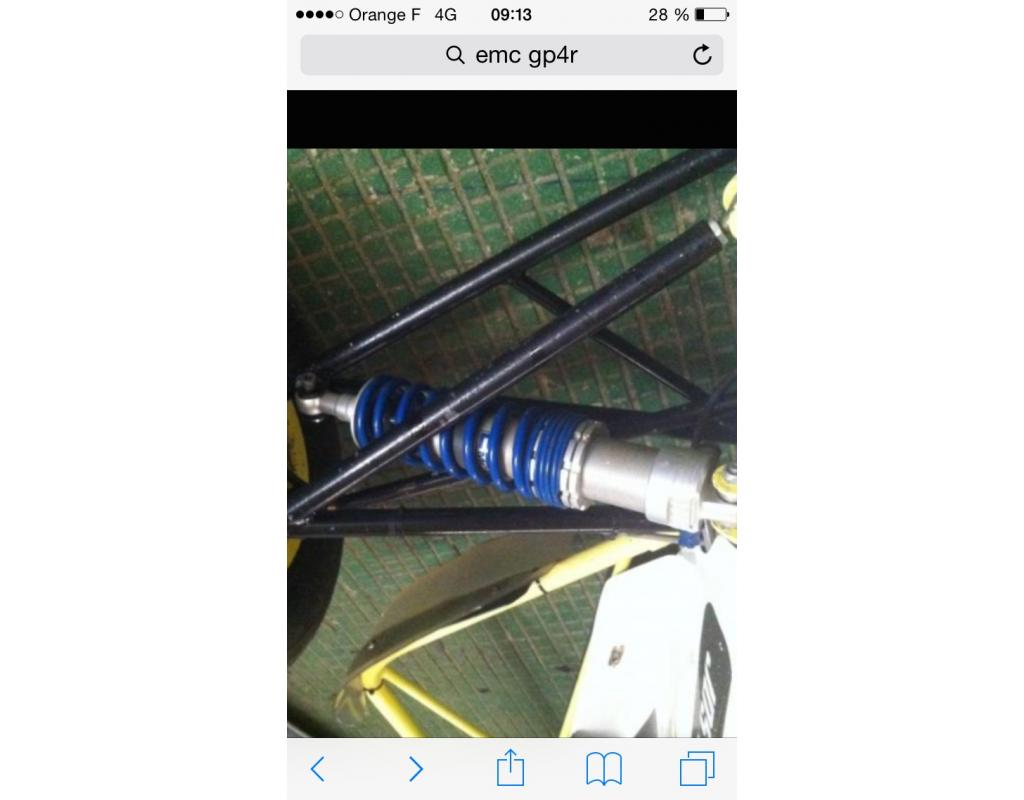Image resolution: width=1024 pixels, height=800 pixels.
Task: Show all open tabs
Action: tap(697, 769)
